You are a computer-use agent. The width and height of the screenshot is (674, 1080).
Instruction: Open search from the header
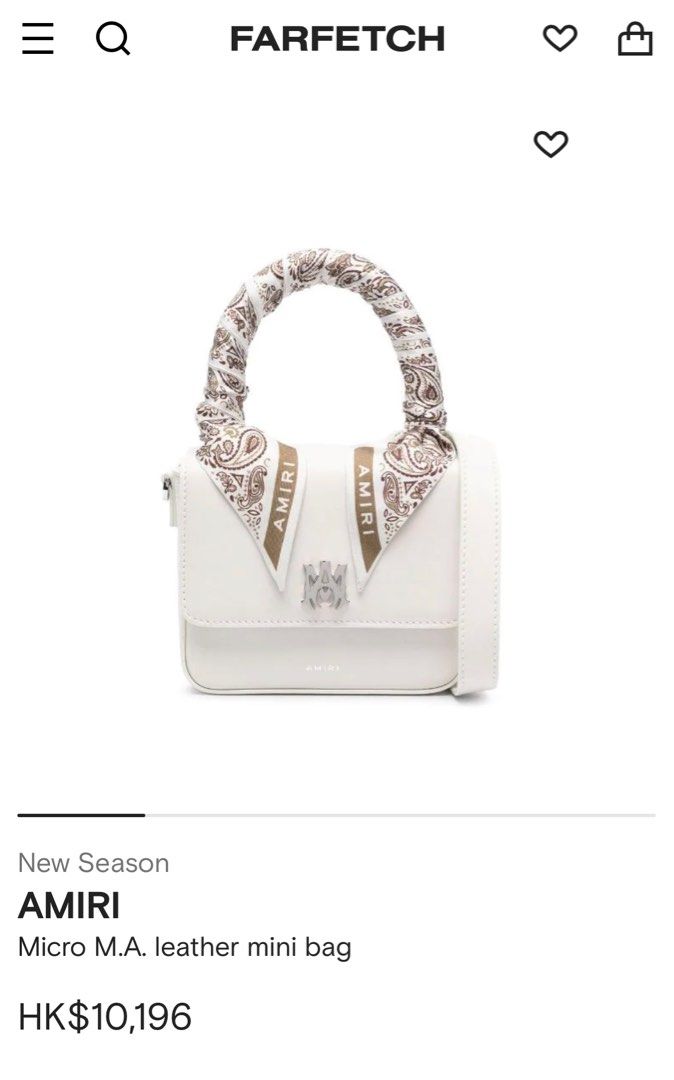click(112, 39)
